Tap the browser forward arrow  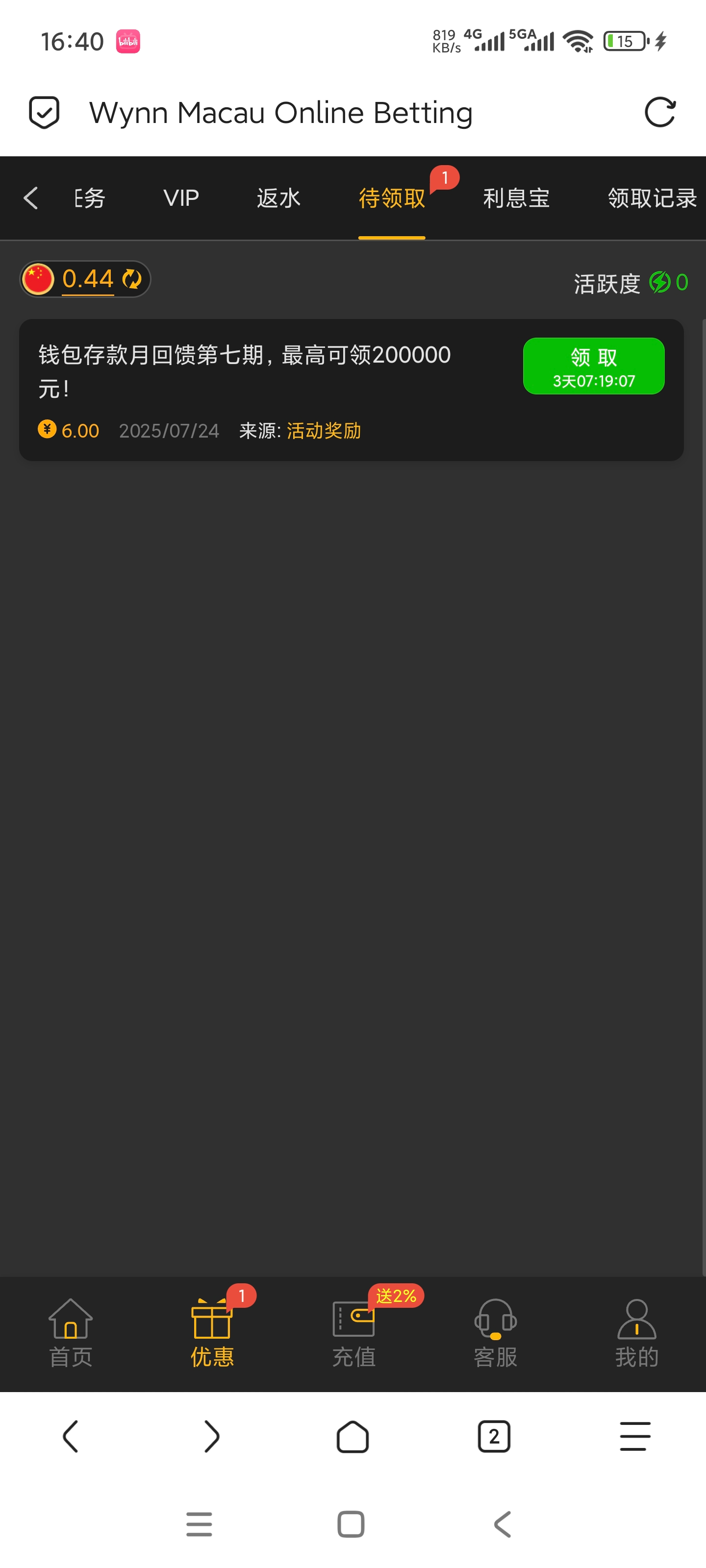pos(211,1437)
